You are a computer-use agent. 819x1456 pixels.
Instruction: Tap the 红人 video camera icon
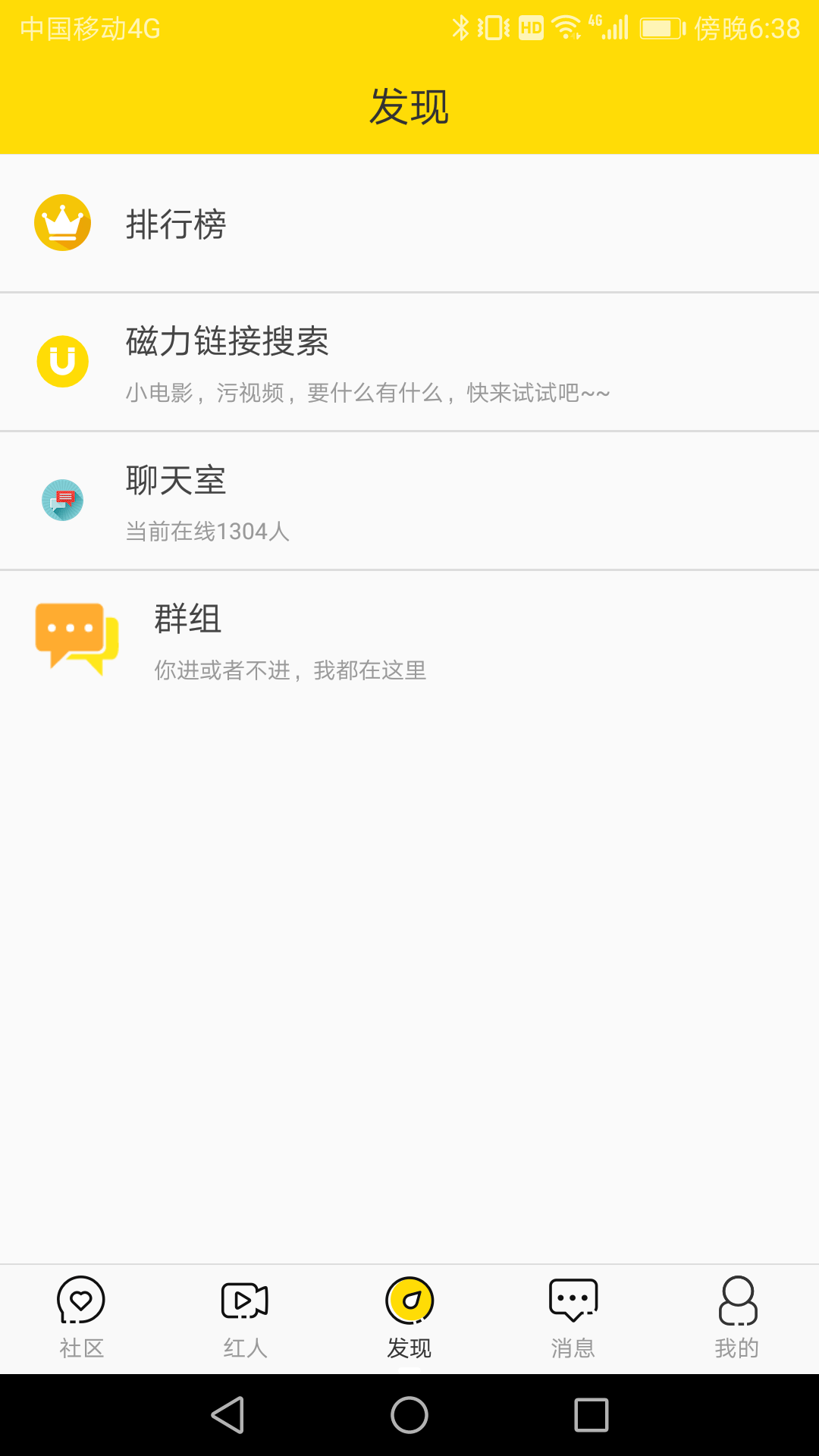coord(244,1299)
